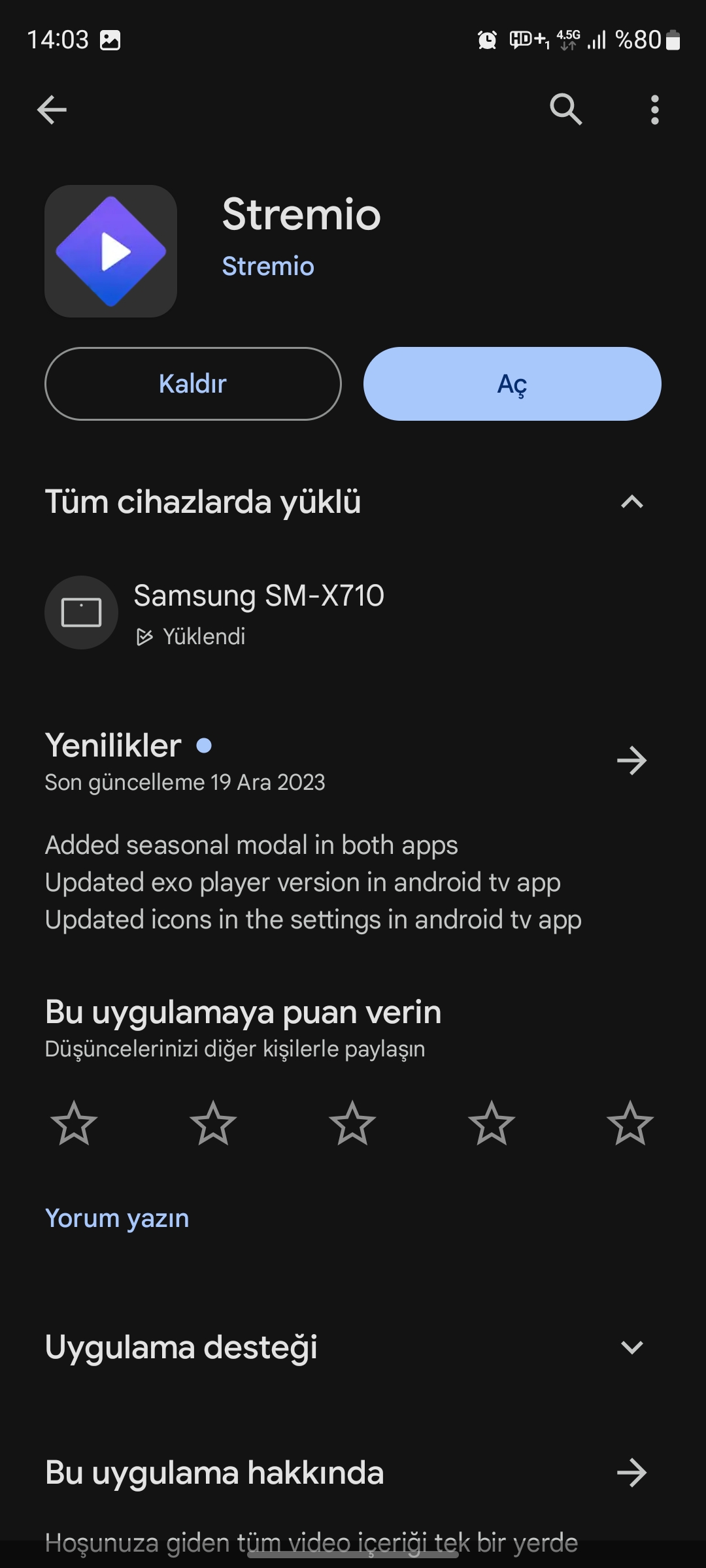
Task: Rate the app two stars
Action: [x=213, y=1123]
